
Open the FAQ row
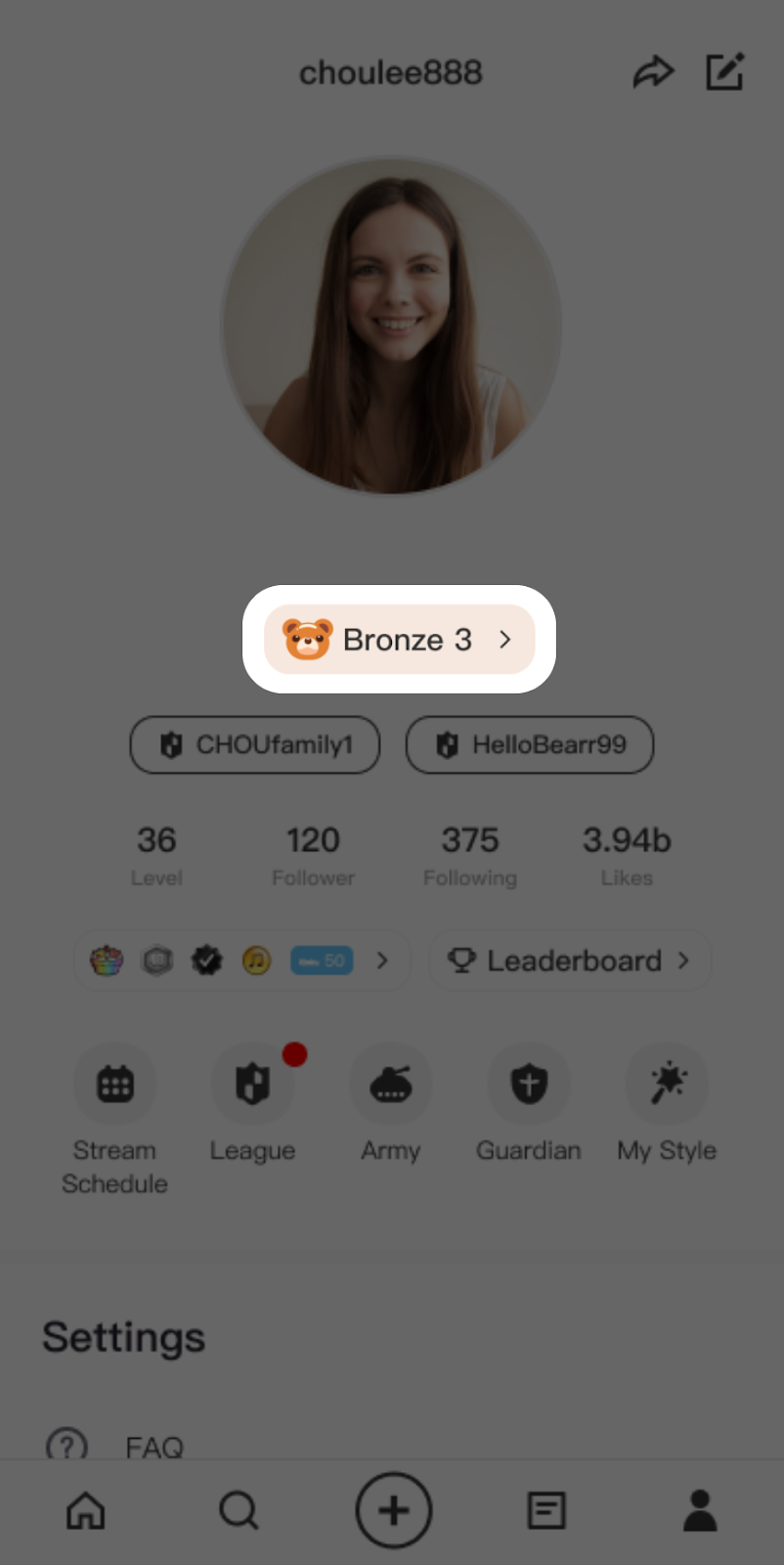coord(153,1446)
